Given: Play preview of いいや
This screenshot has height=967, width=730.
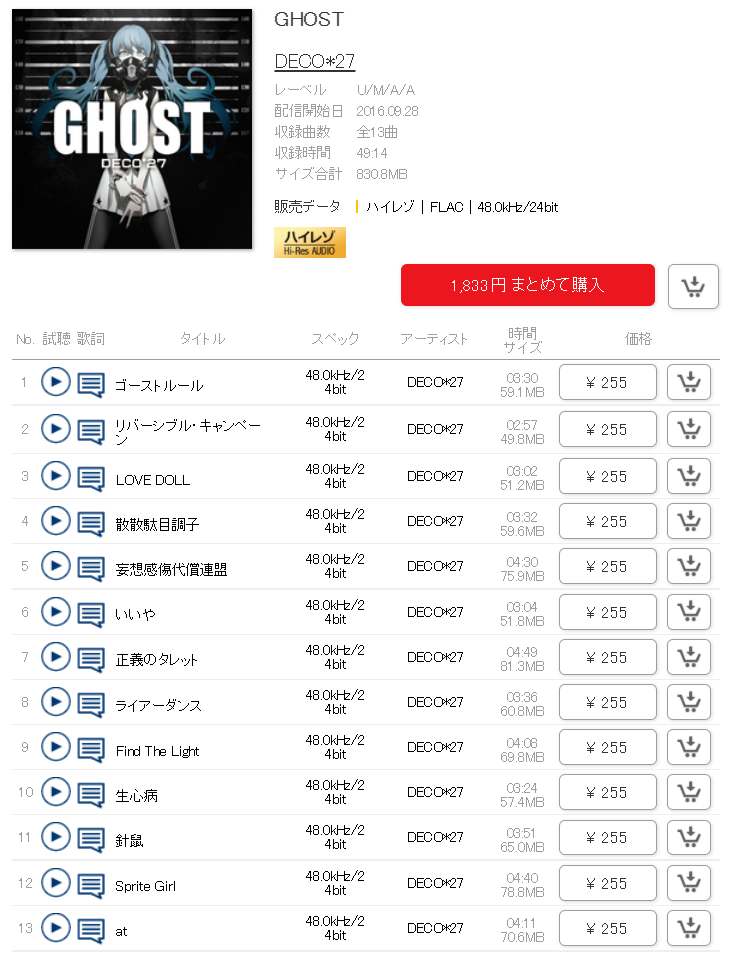Looking at the screenshot, I should (x=56, y=611).
